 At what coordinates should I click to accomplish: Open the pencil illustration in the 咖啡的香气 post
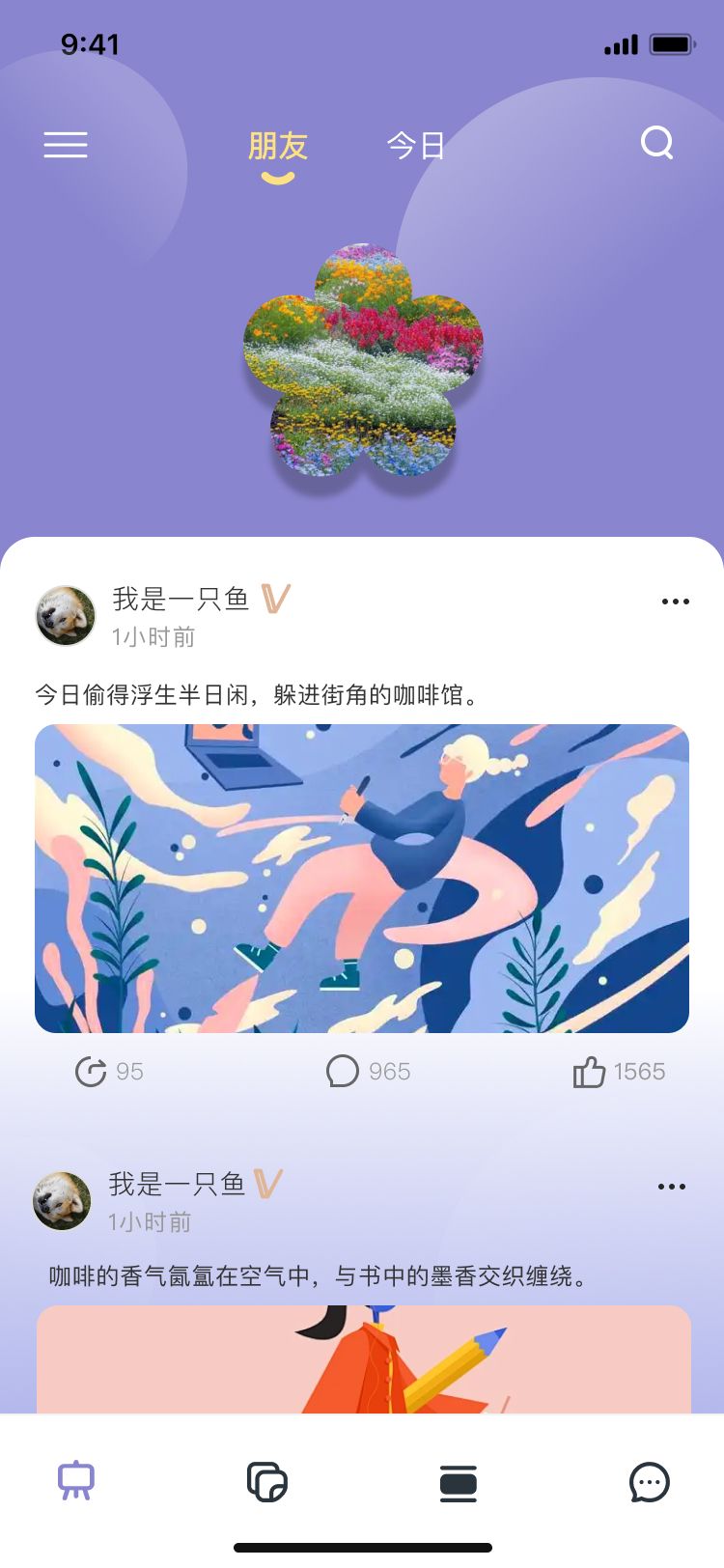pos(363,1359)
